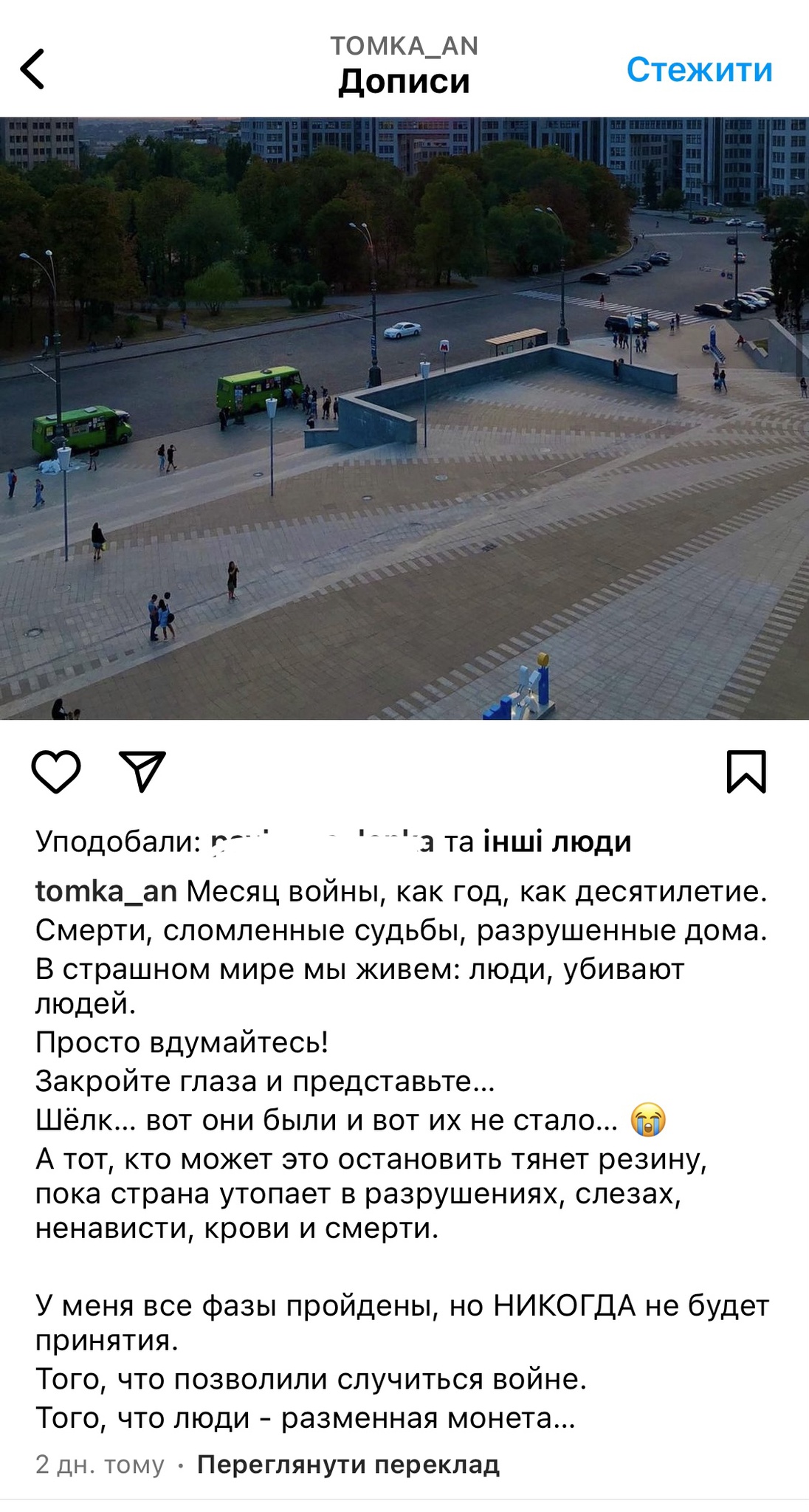Bookmark this post

(746, 772)
